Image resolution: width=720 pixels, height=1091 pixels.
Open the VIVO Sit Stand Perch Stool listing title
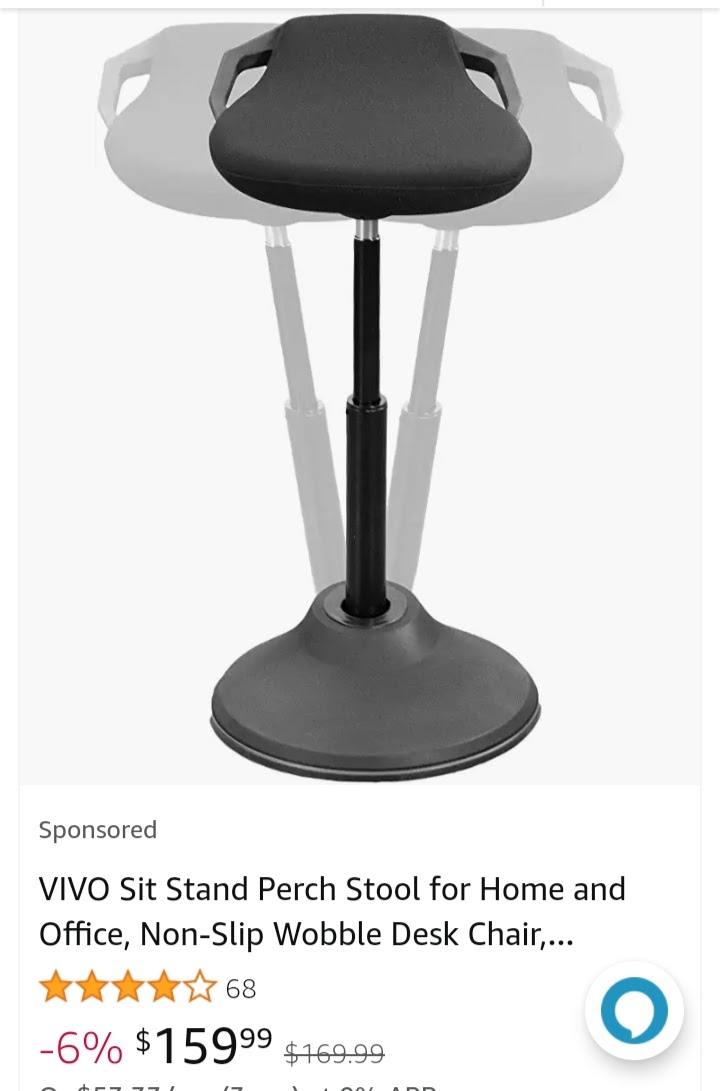coord(332,911)
